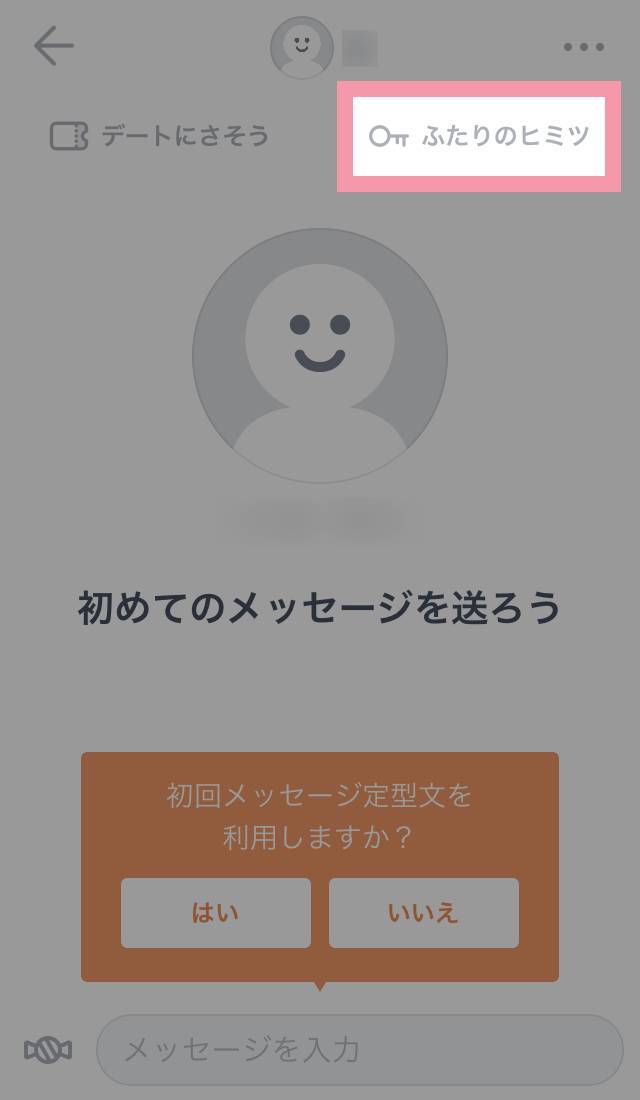The height and width of the screenshot is (1100, 640).
Task: Tap the candy icon beside message box
Action: click(x=48, y=1050)
